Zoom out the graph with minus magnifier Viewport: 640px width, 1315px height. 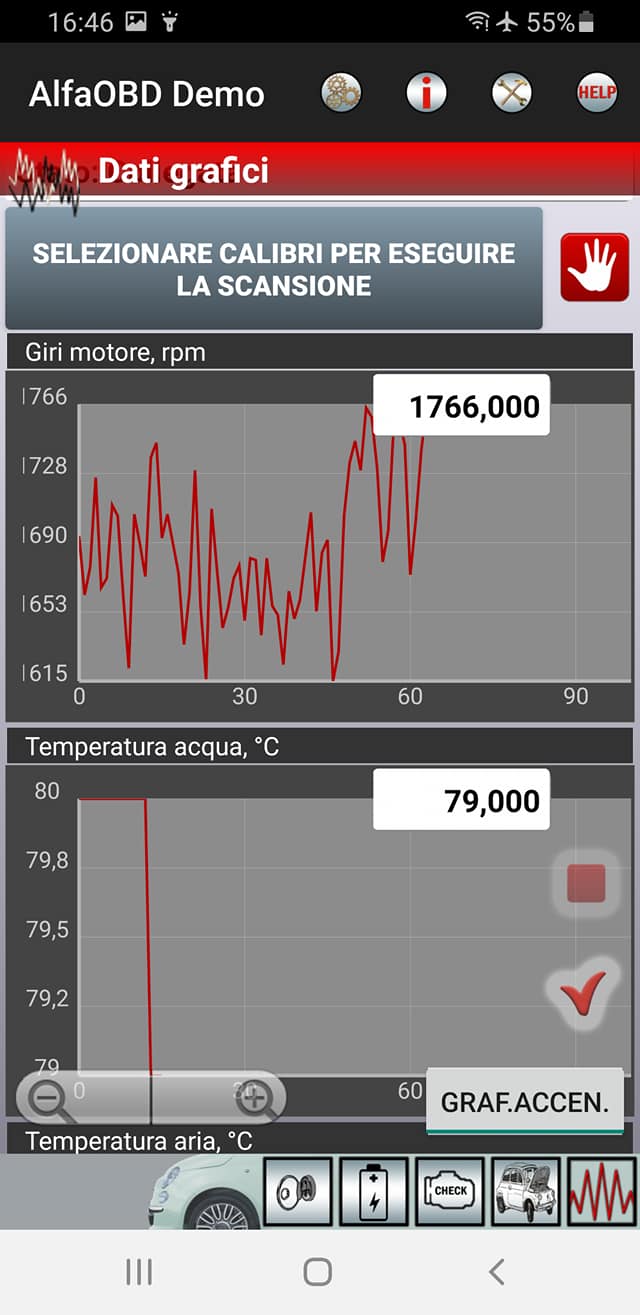[x=49, y=1099]
